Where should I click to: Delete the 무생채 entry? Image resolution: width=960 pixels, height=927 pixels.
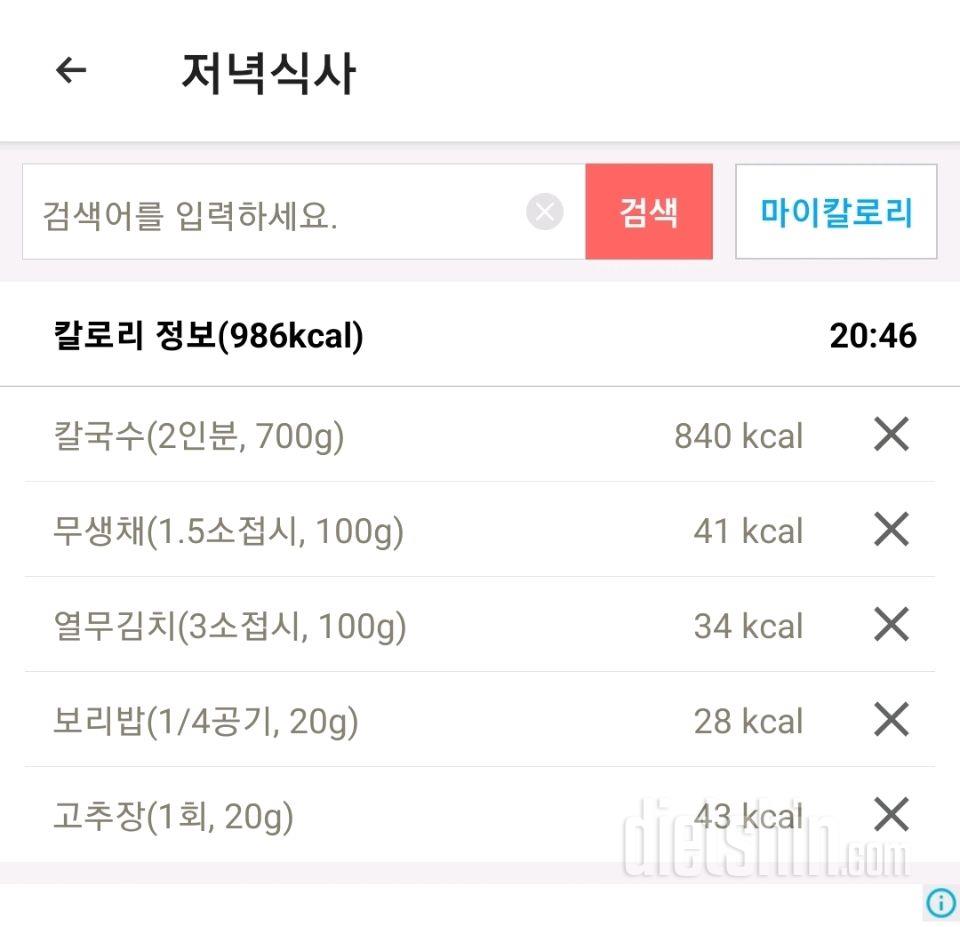tap(891, 530)
